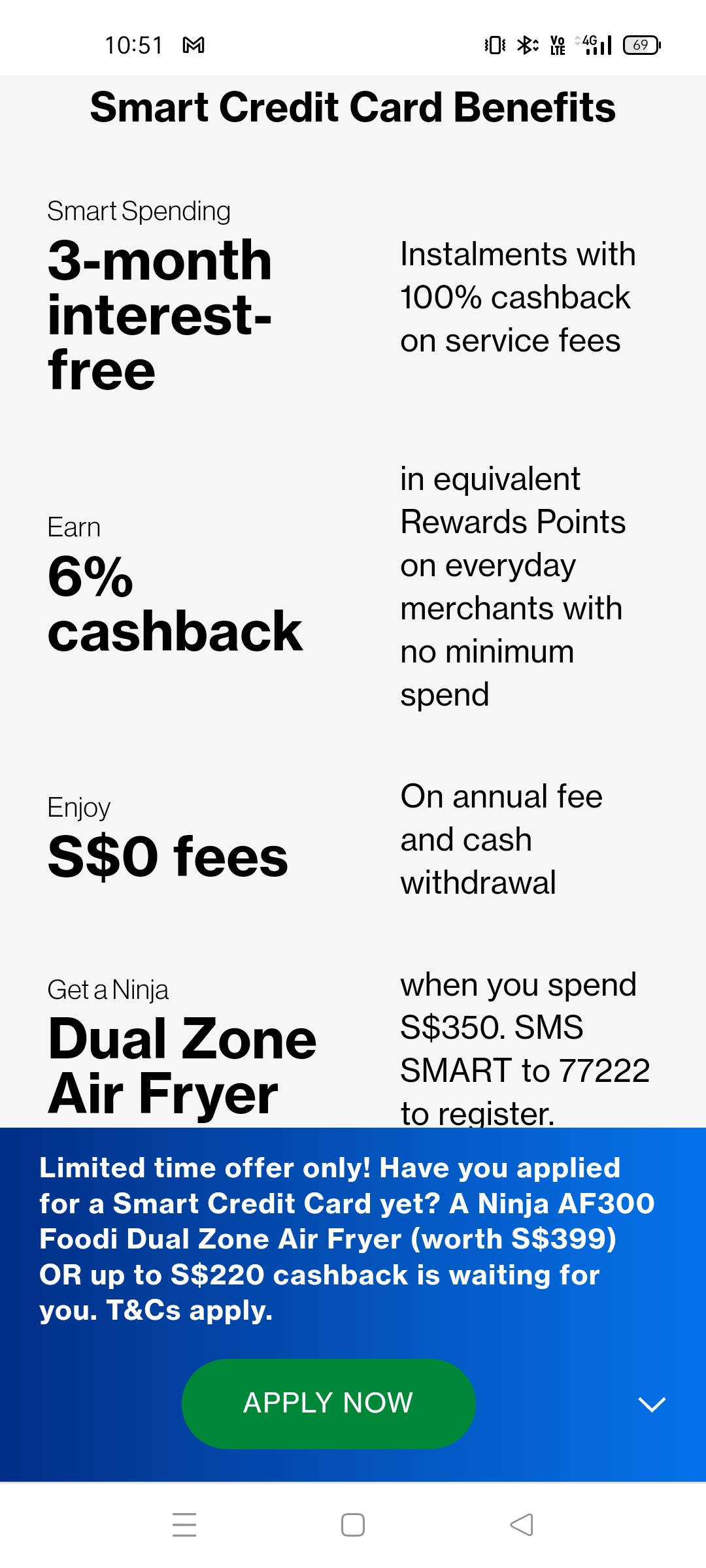The height and width of the screenshot is (1568, 706).
Task: Tap the green Apply Now button
Action: (x=328, y=1403)
